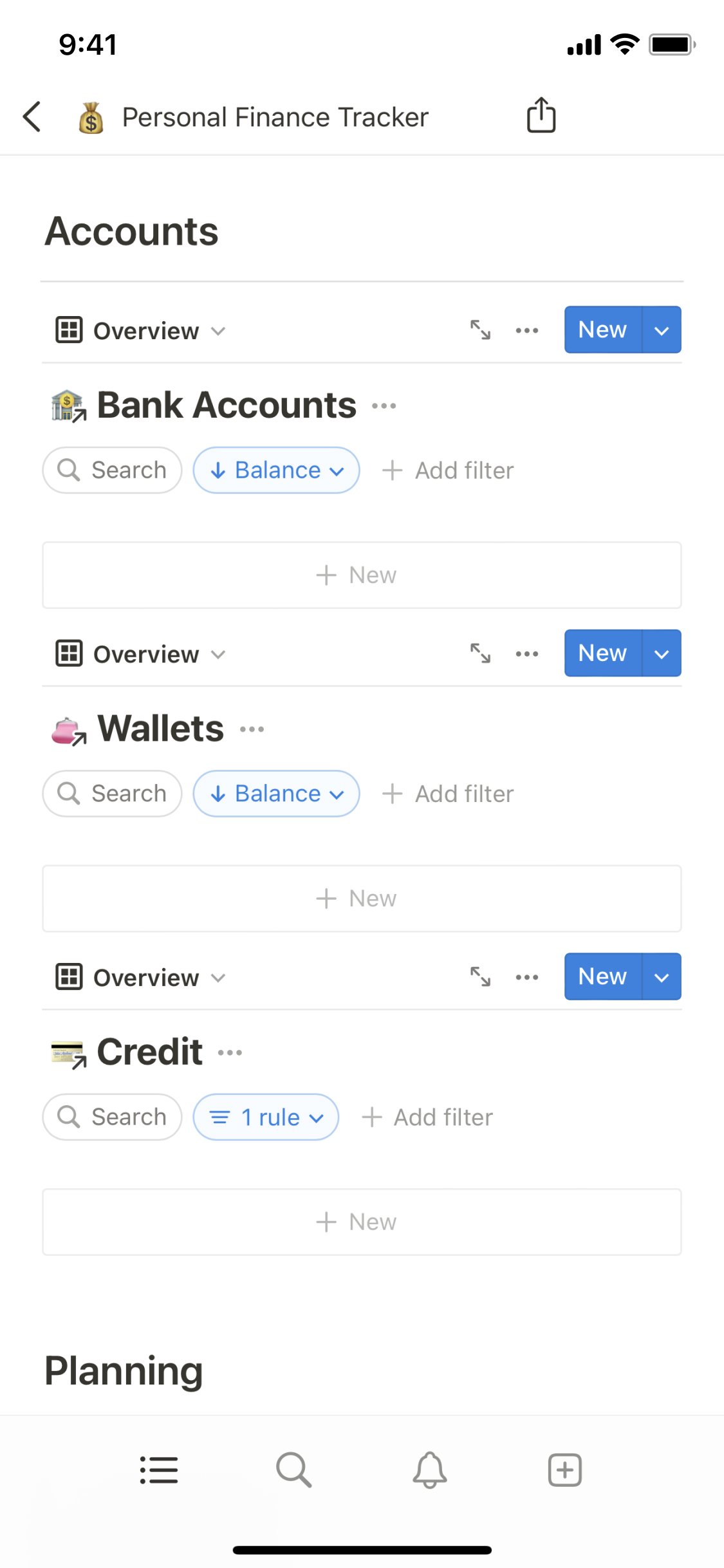Create a new page with the plus icon
The image size is (724, 1568).
(x=564, y=1470)
